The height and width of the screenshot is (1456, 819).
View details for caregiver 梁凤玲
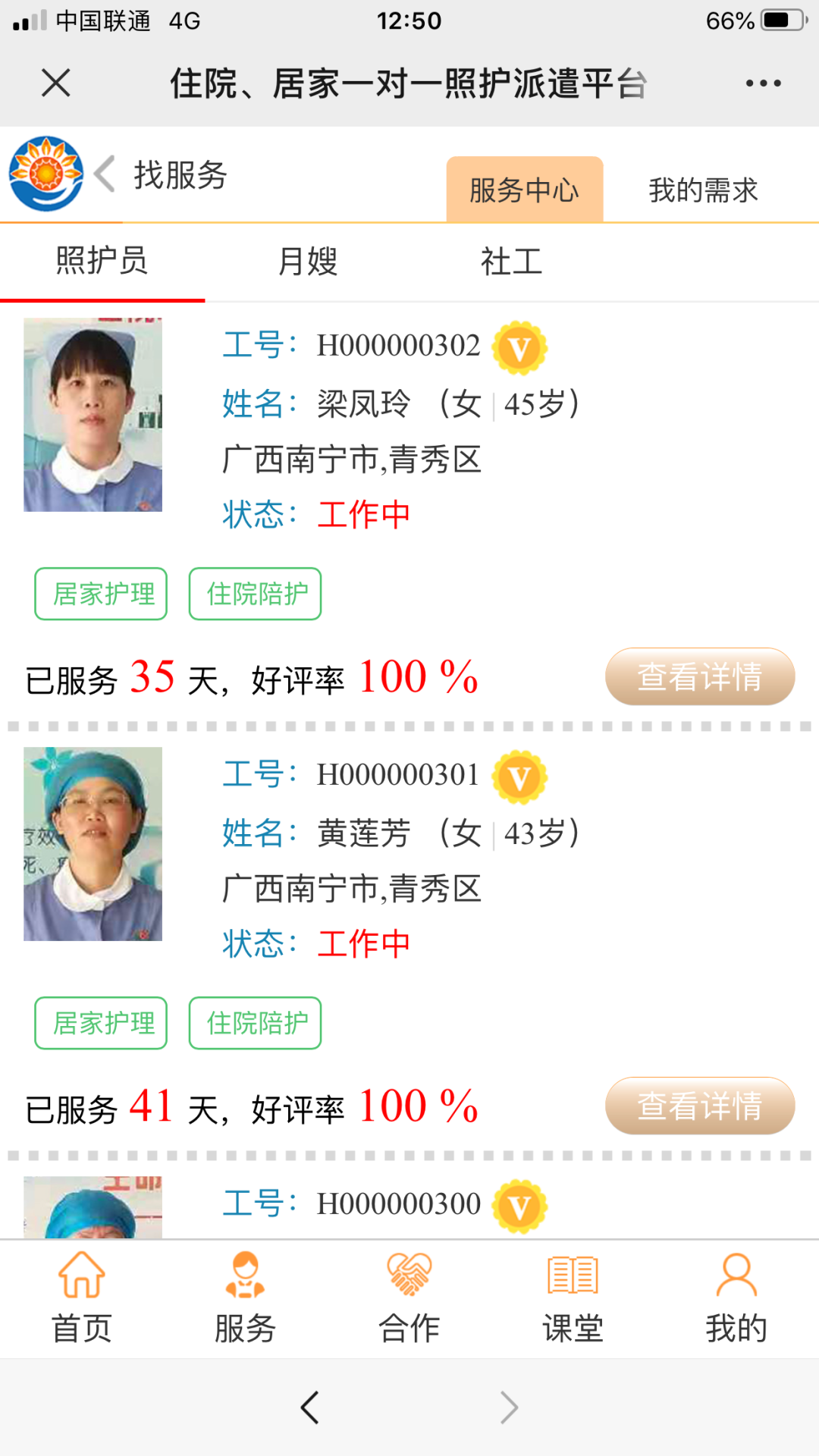coord(699,676)
